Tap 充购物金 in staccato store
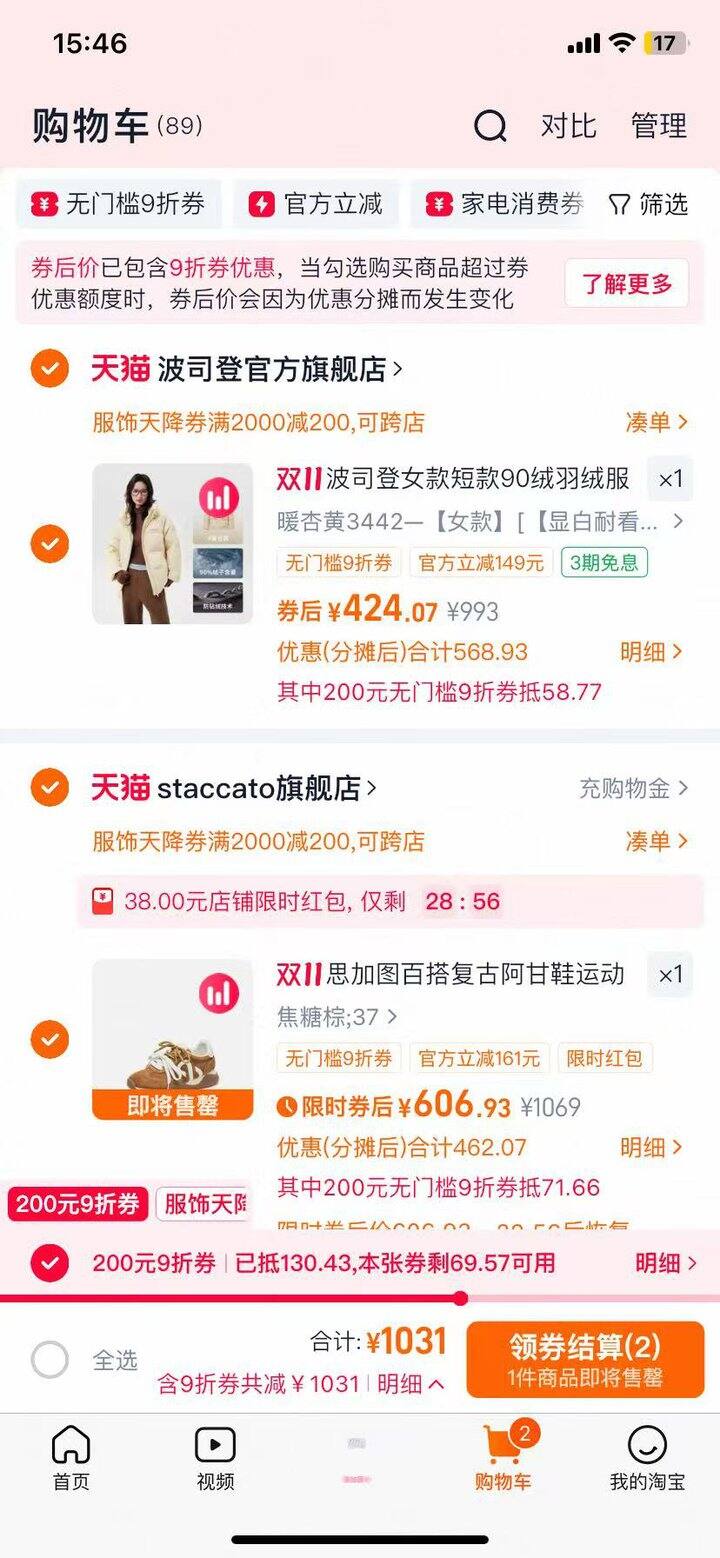The image size is (720, 1558). pyautogui.click(x=634, y=788)
